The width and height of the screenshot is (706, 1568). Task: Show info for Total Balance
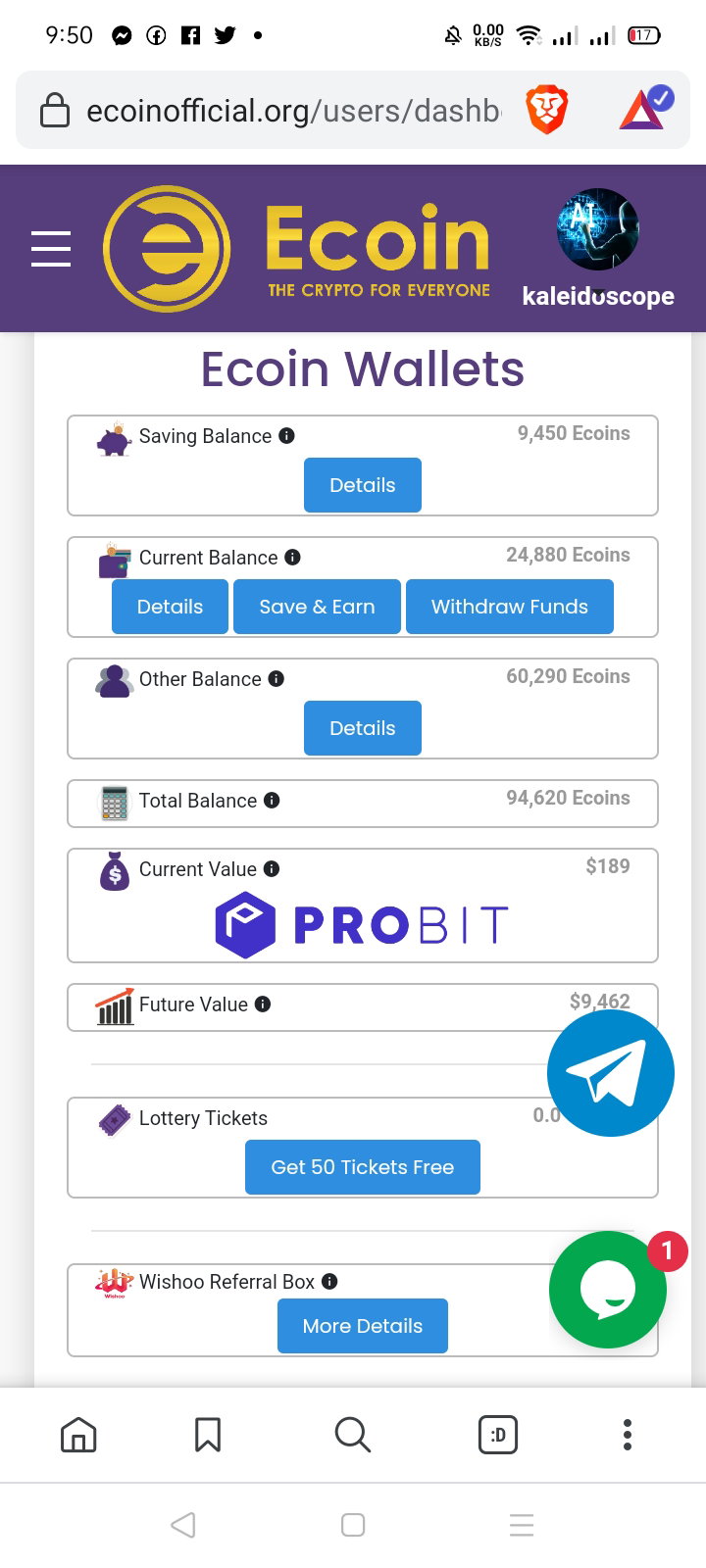tap(272, 801)
